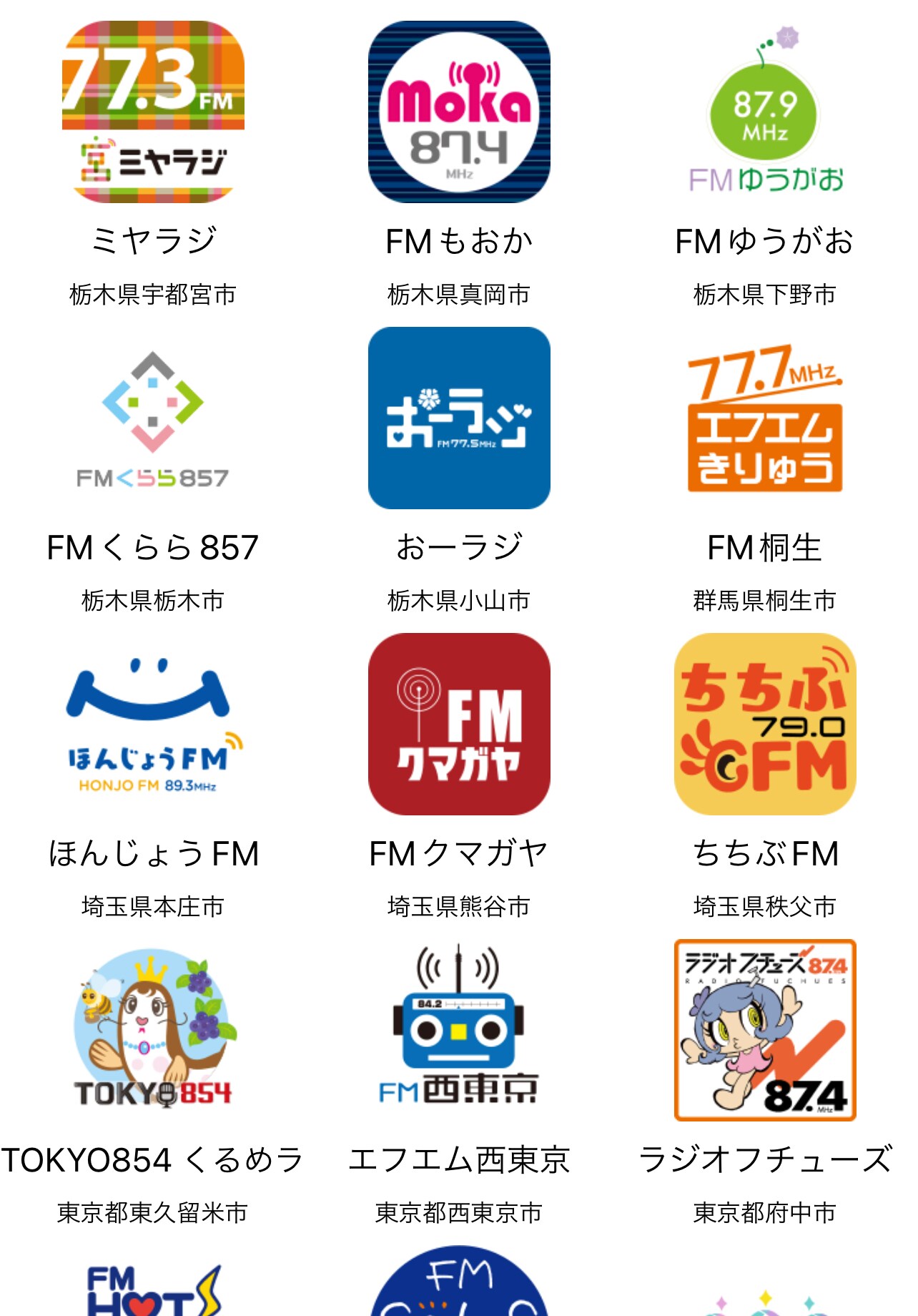
Task: Open the FM桐生 station tile
Action: tap(765, 418)
